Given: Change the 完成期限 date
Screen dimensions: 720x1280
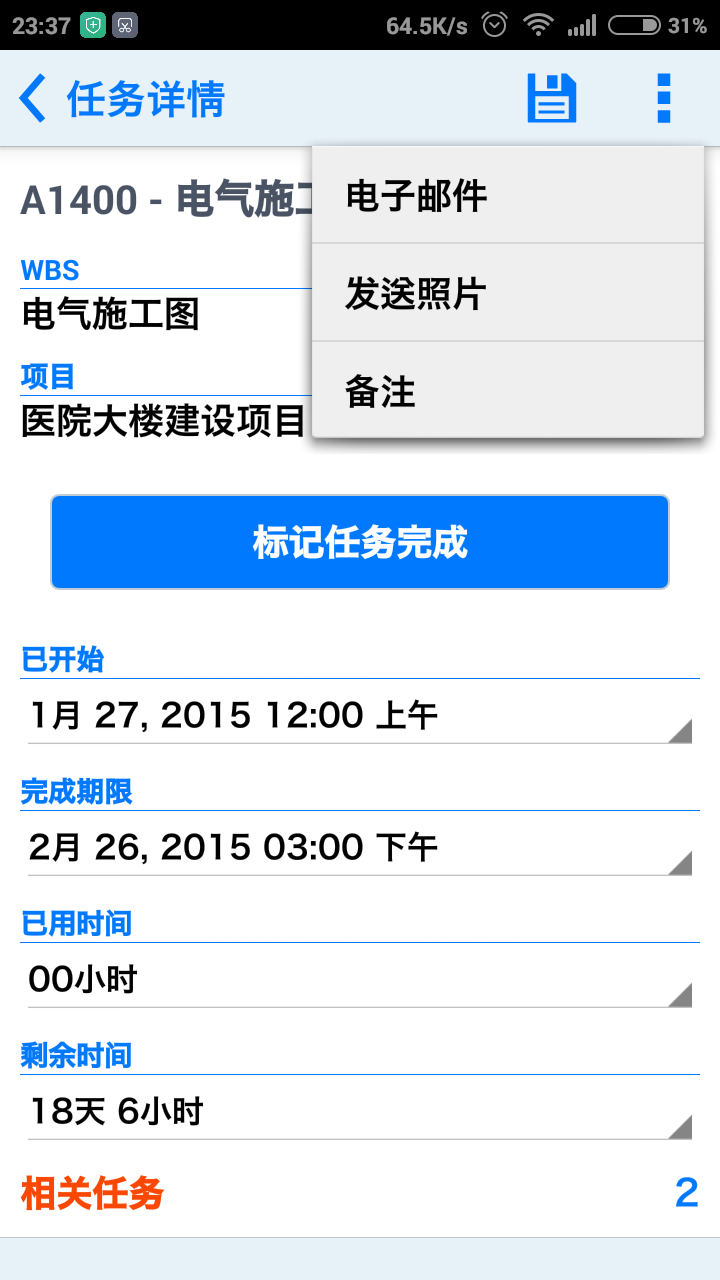Looking at the screenshot, I should click(x=360, y=847).
